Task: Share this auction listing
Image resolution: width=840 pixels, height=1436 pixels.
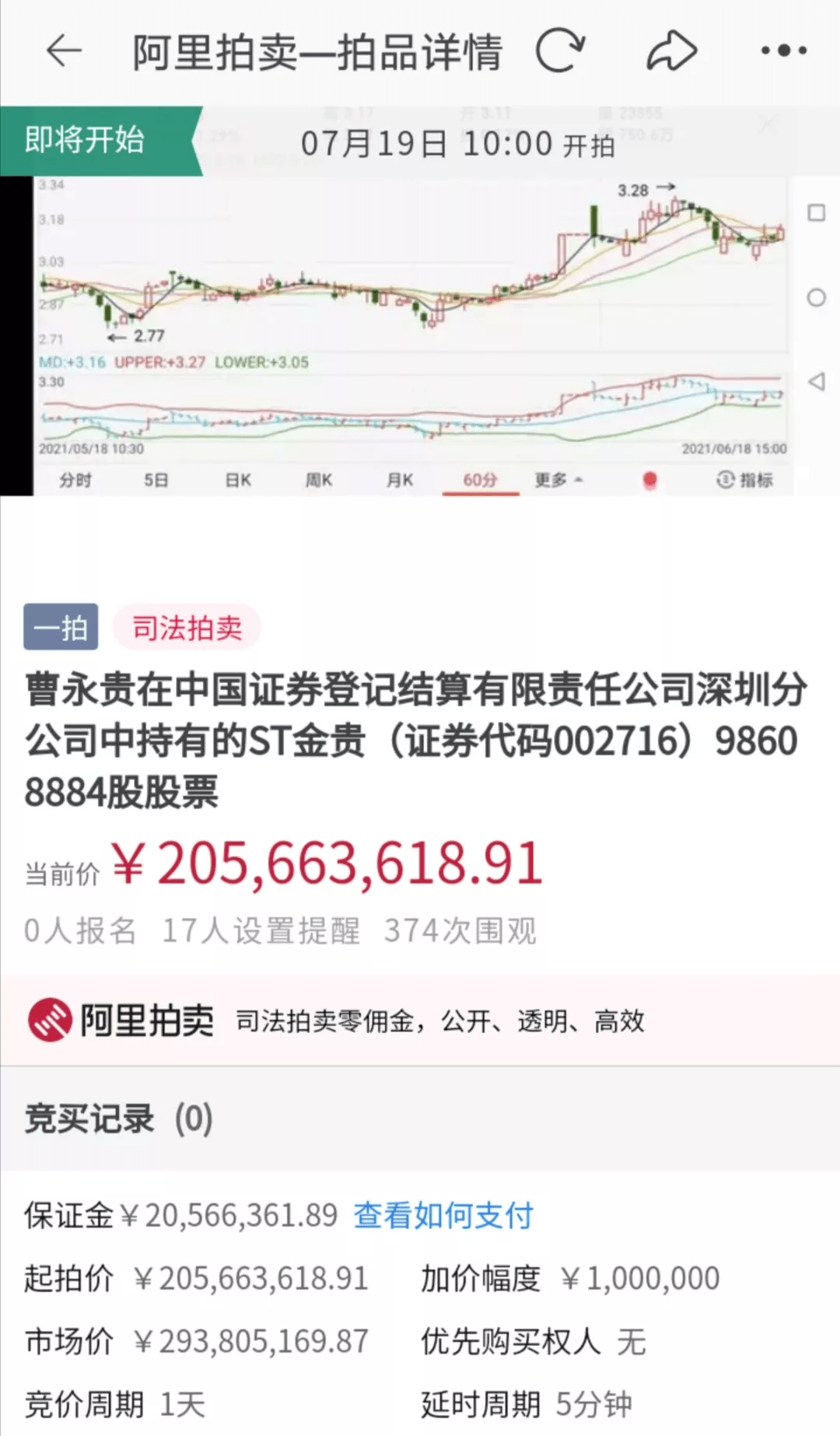Action: click(x=672, y=48)
